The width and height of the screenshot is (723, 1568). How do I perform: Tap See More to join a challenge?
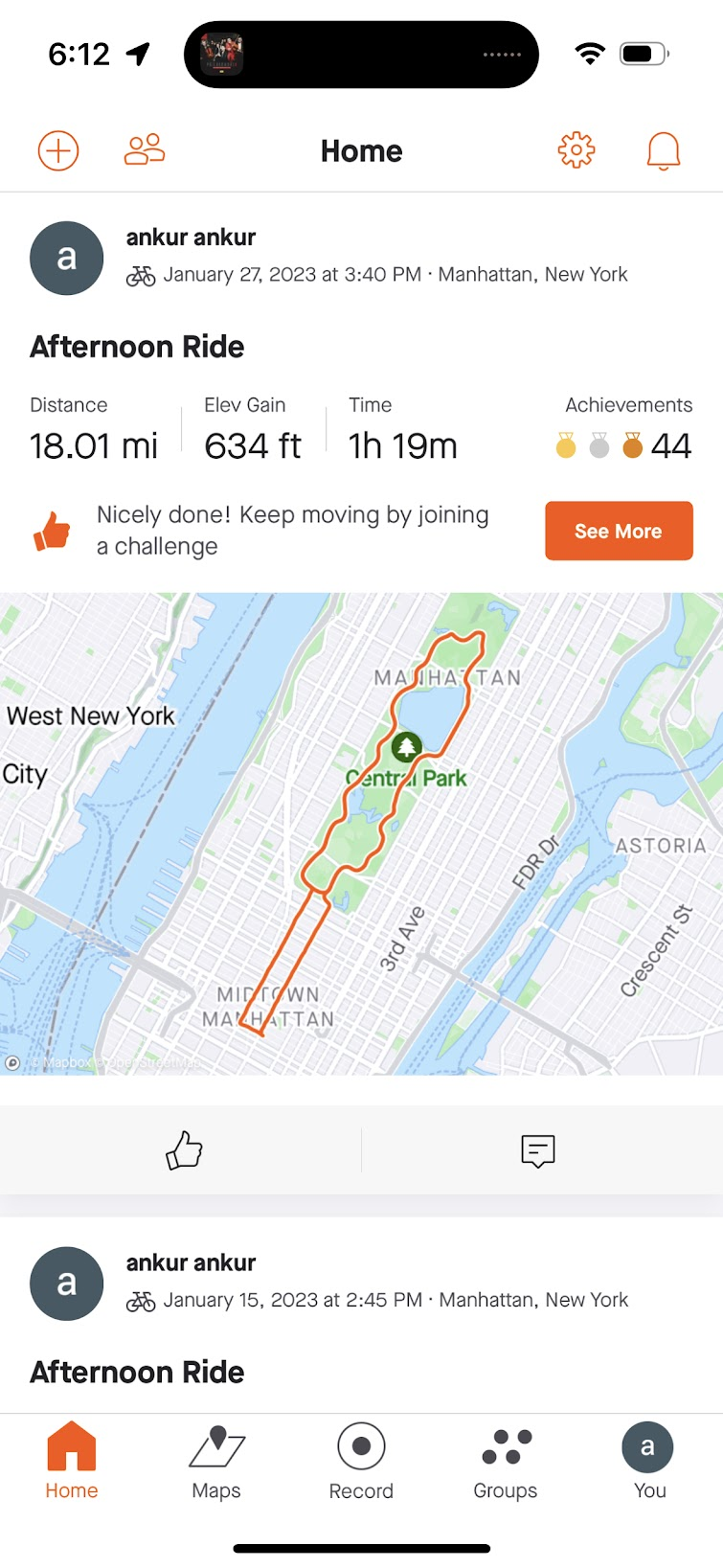(x=619, y=531)
